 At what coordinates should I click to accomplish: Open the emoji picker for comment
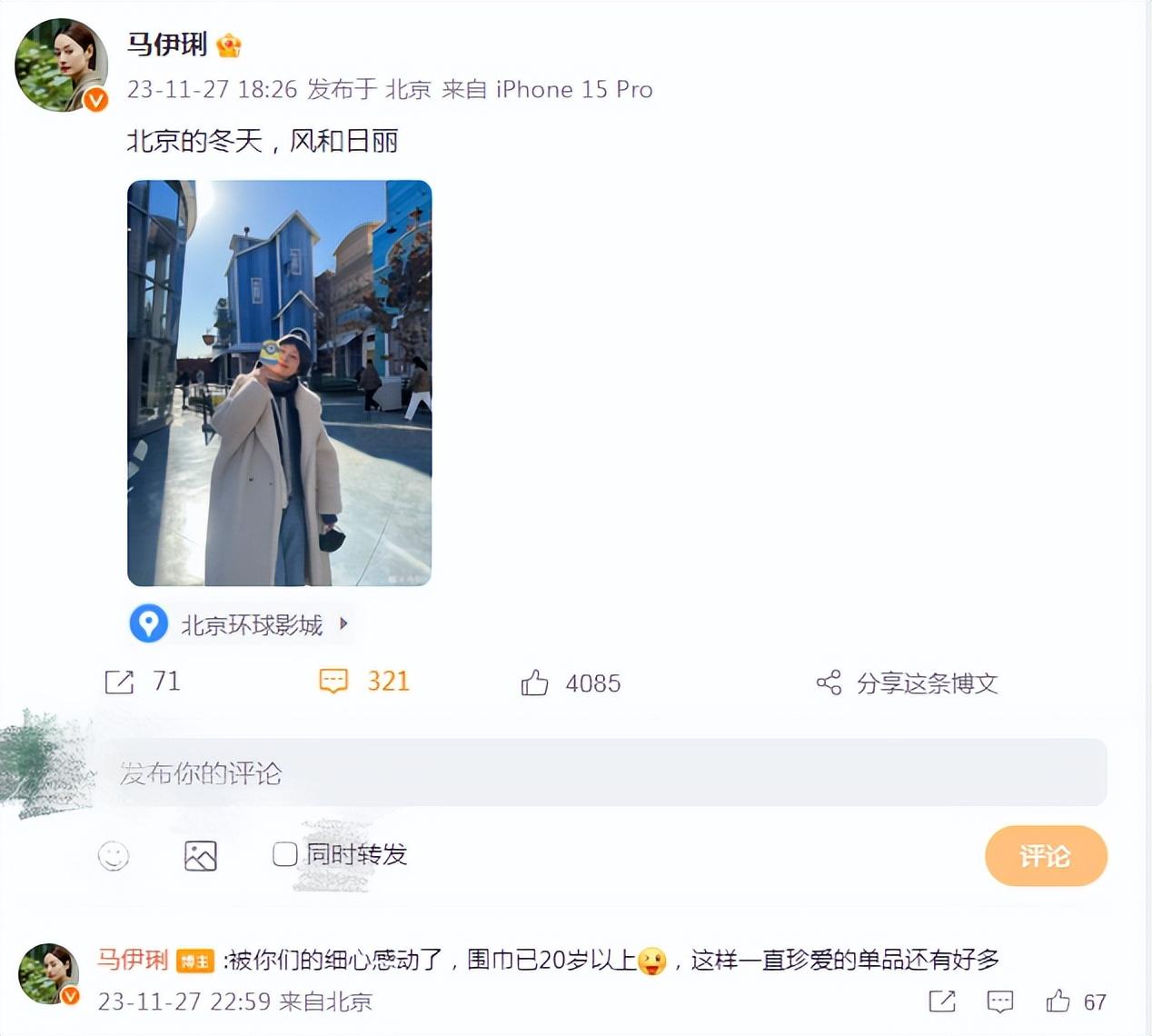pyautogui.click(x=114, y=855)
